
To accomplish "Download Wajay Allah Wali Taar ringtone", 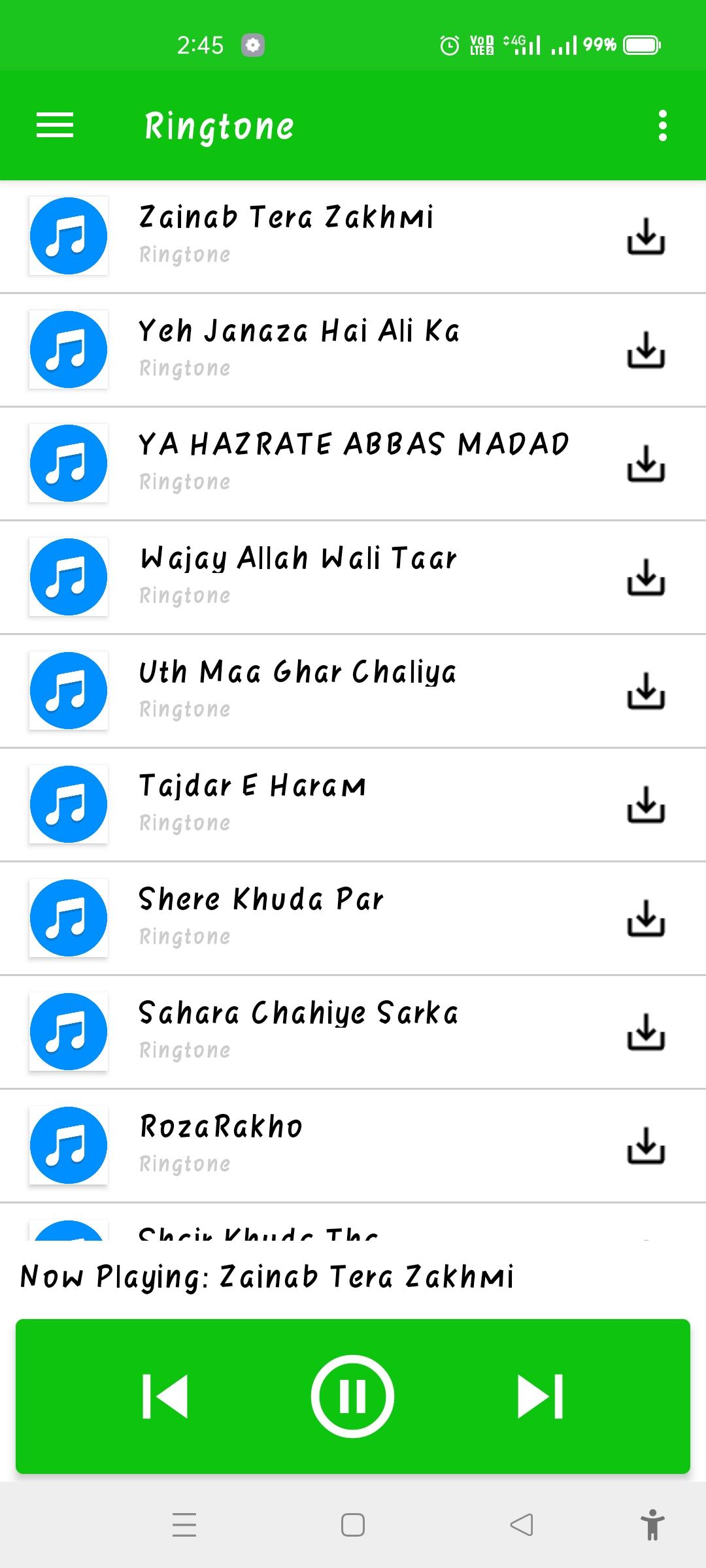I will (646, 578).
